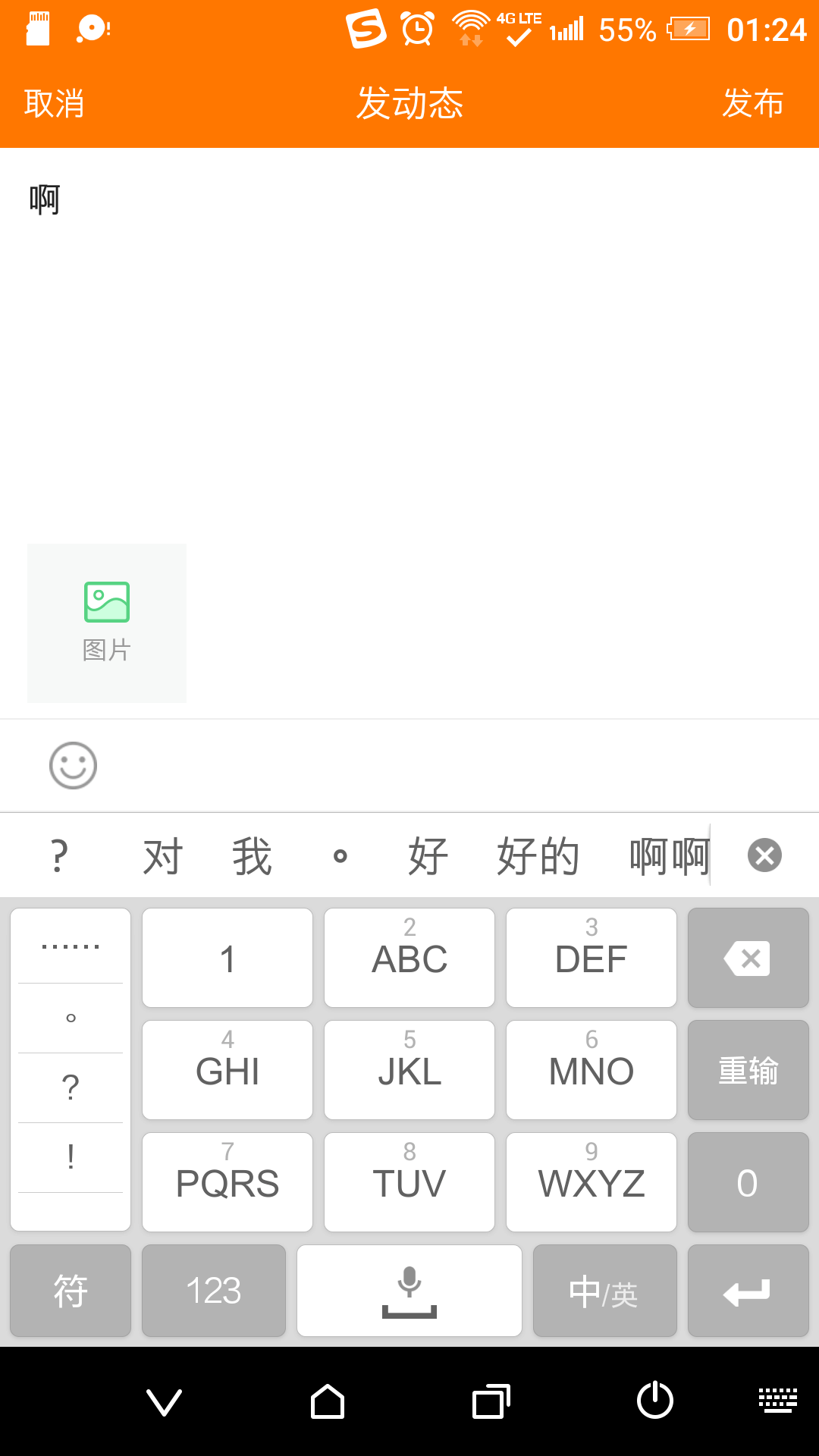Go to the home screen

click(x=328, y=1401)
